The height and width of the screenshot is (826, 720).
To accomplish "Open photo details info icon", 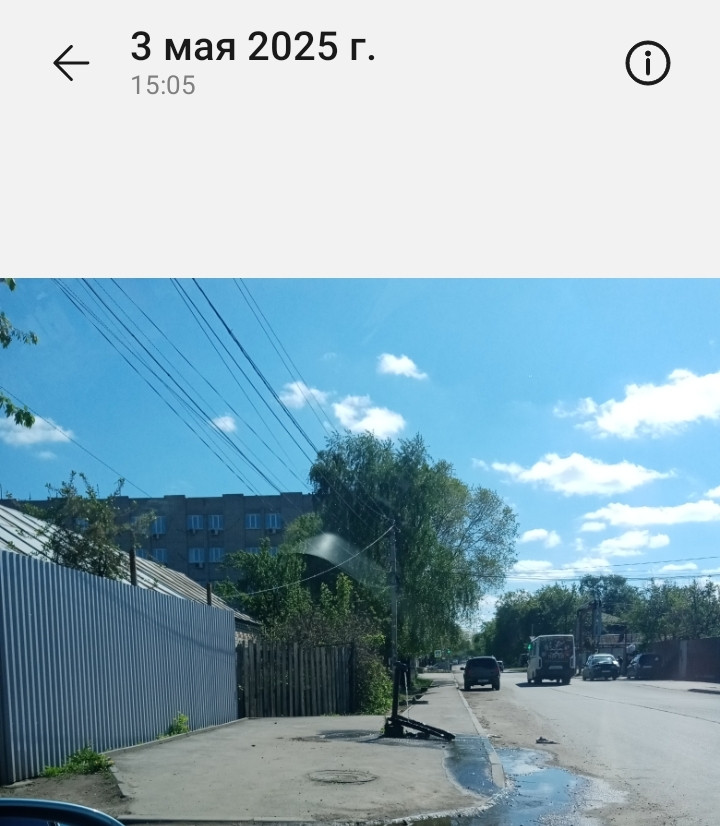I will point(647,64).
